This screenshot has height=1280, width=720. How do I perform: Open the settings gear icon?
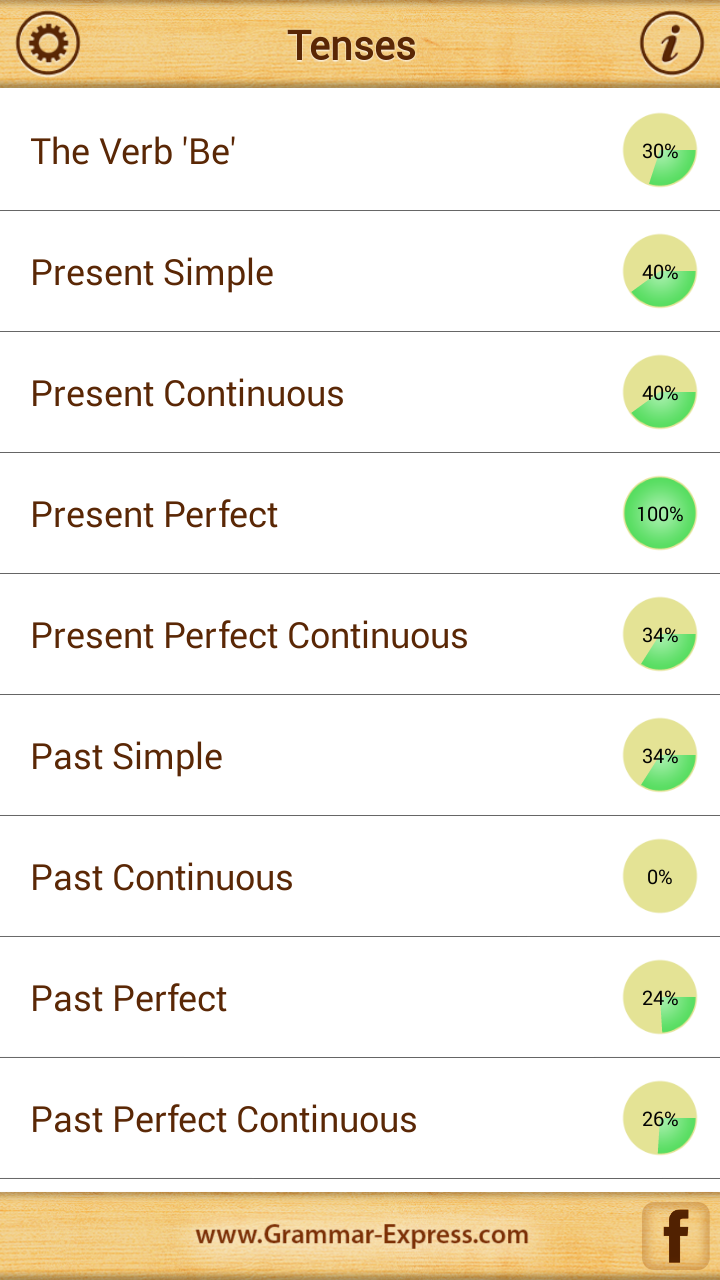point(47,44)
